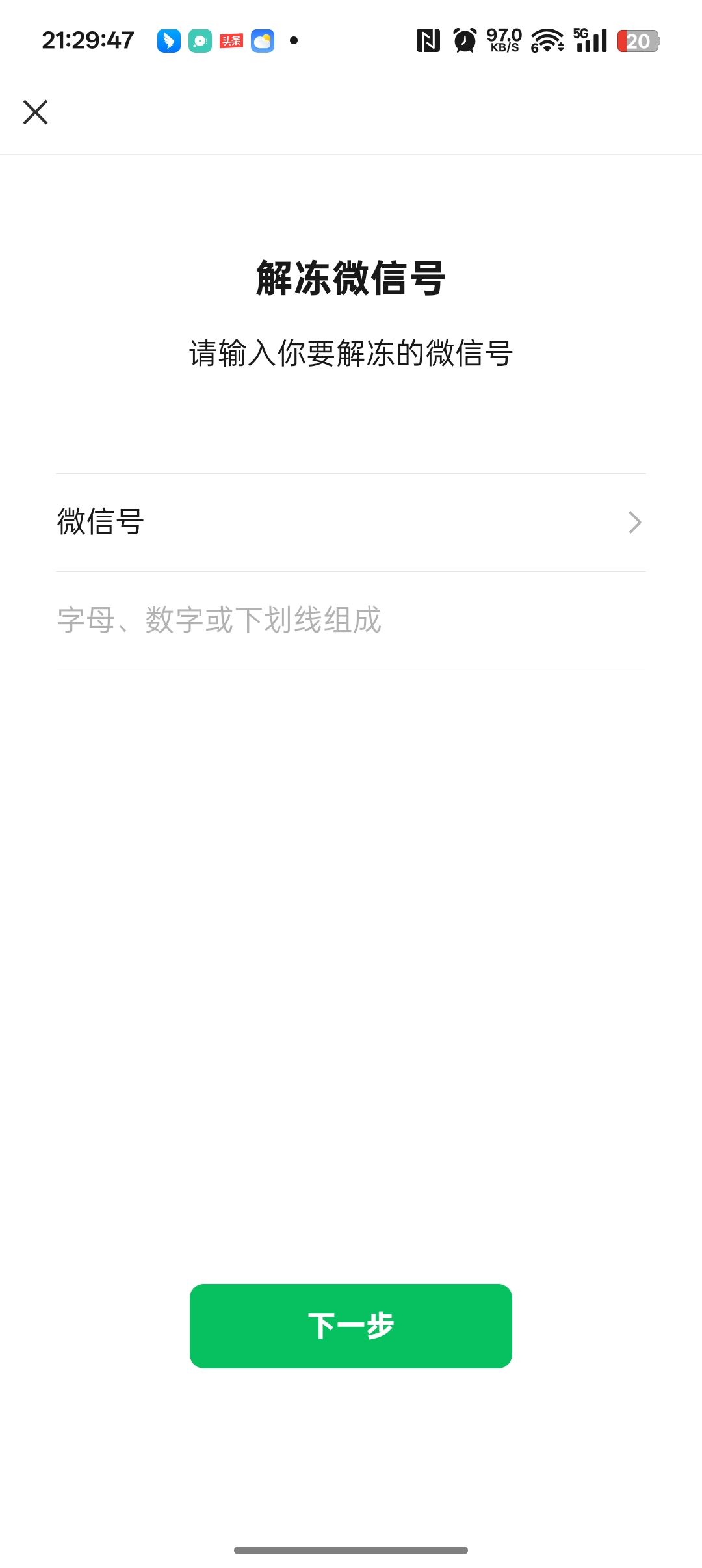702x1568 pixels.
Task: Focus the WeChat ID input field
Action: click(x=350, y=620)
